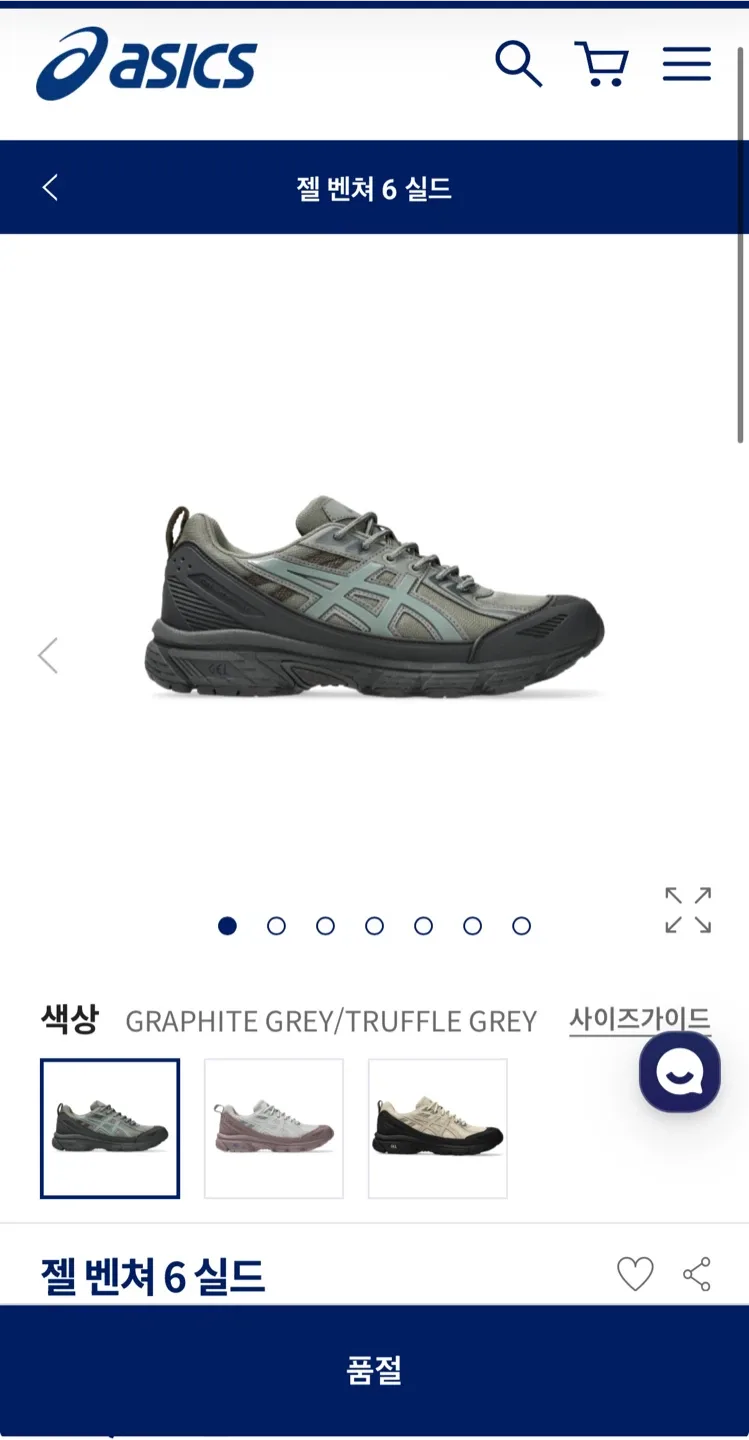
Task: Tap the 품절 button
Action: pyautogui.click(x=374, y=1370)
